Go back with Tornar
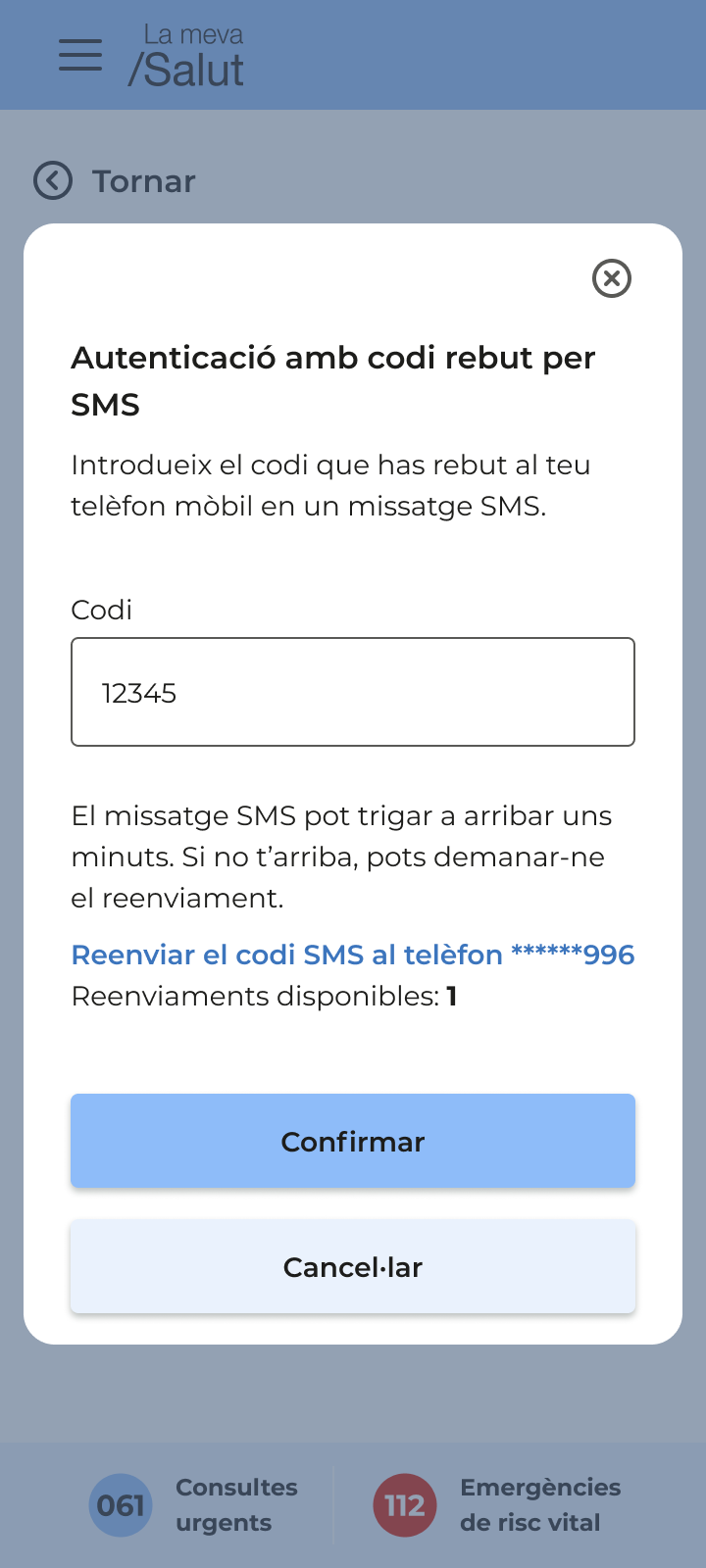Viewport: 706px width, 1568px height. click(x=116, y=181)
